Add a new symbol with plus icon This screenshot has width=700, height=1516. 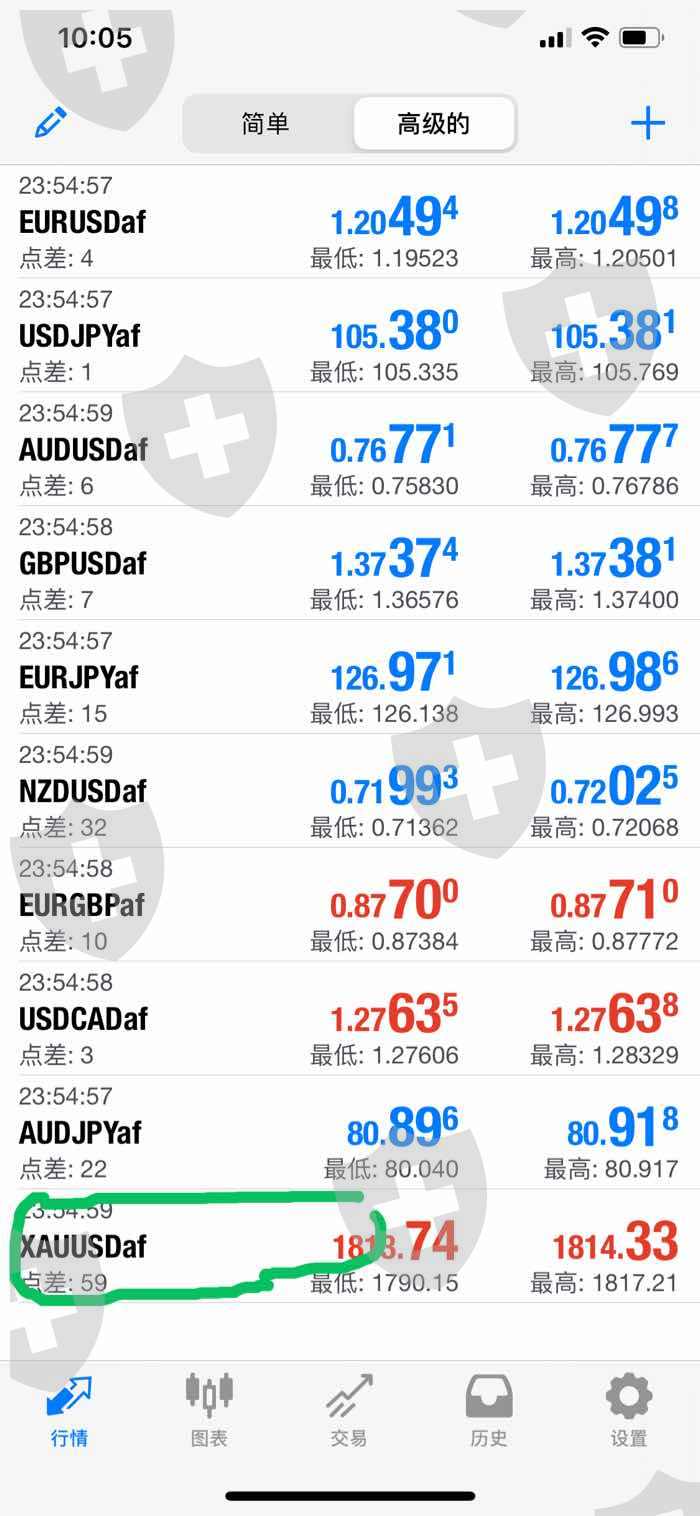[x=648, y=123]
